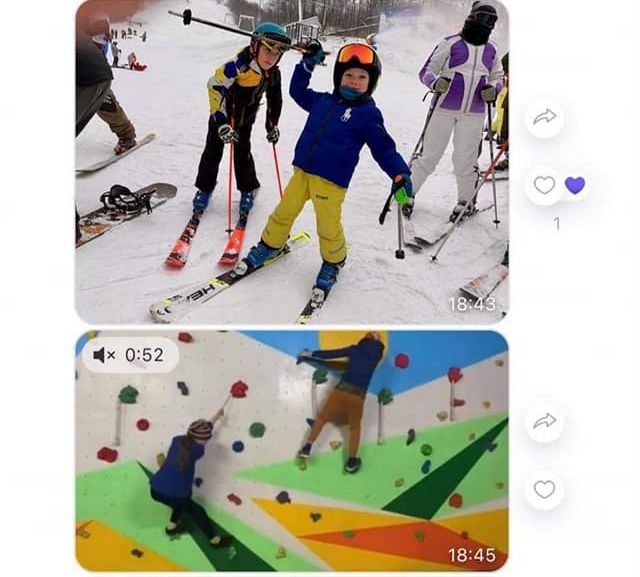Forward the climbing wall video
The width and height of the screenshot is (640, 577).
(x=544, y=422)
